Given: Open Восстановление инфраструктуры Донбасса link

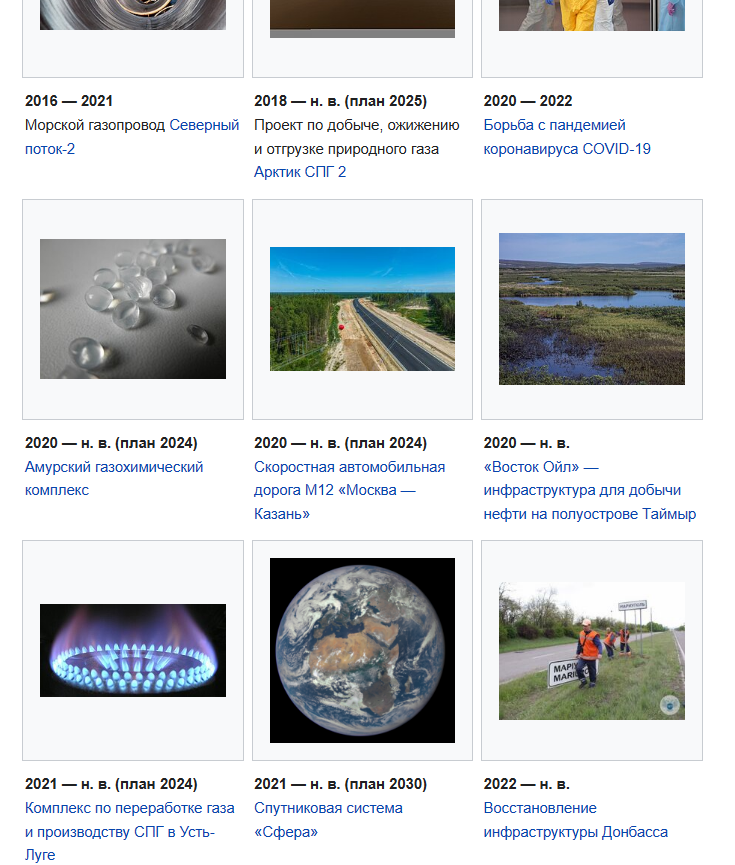Looking at the screenshot, I should pos(575,820).
